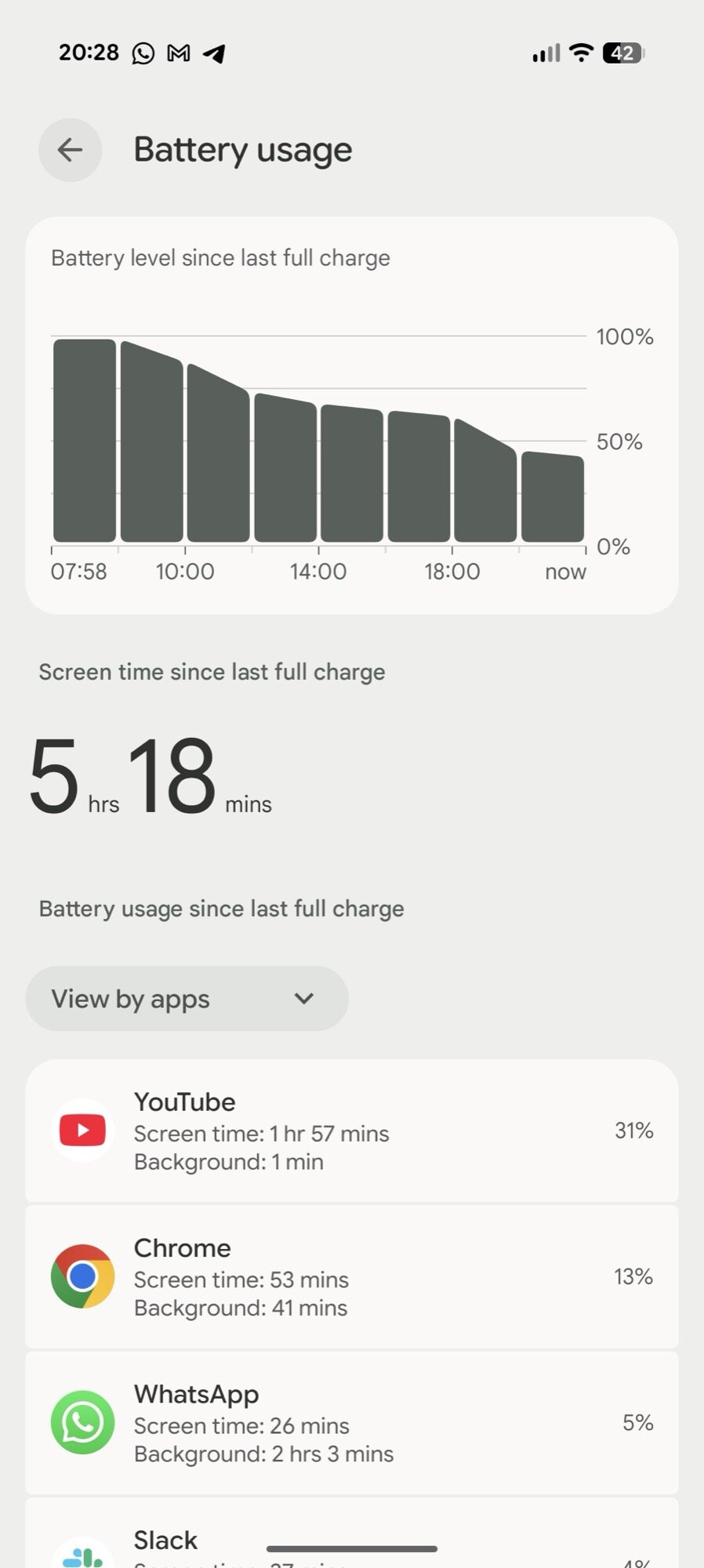Open the View by apps dropdown
This screenshot has width=704, height=1568.
186,998
